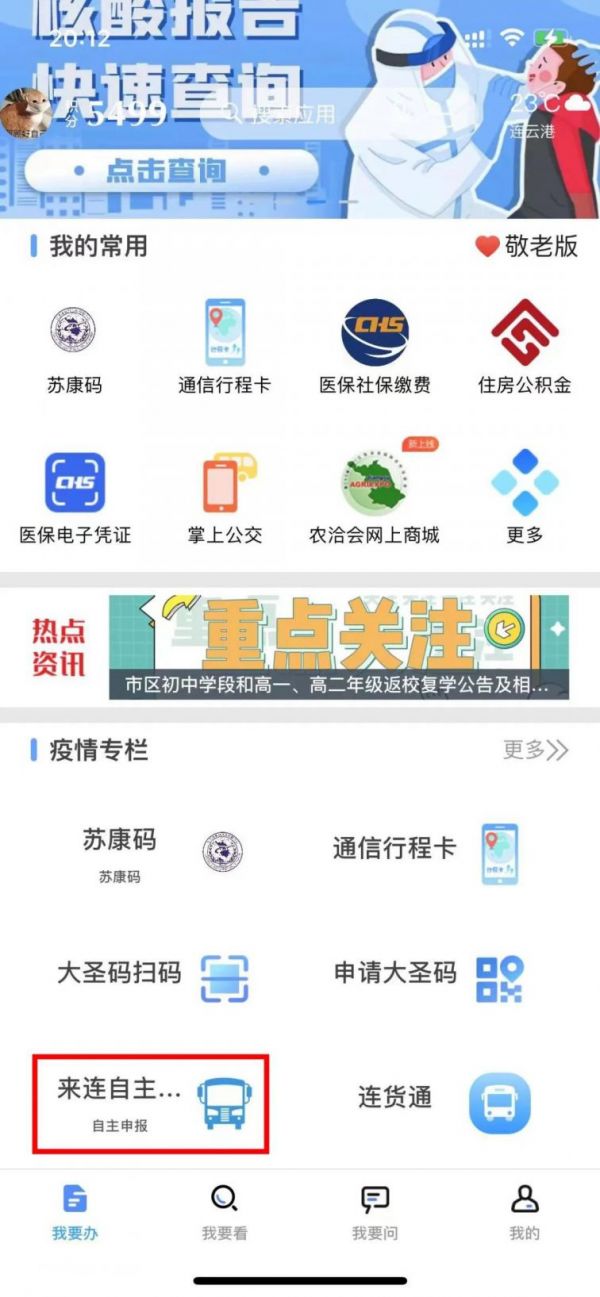Switch to the 我的 tab
This screenshot has width=600, height=1297.
(524, 1213)
